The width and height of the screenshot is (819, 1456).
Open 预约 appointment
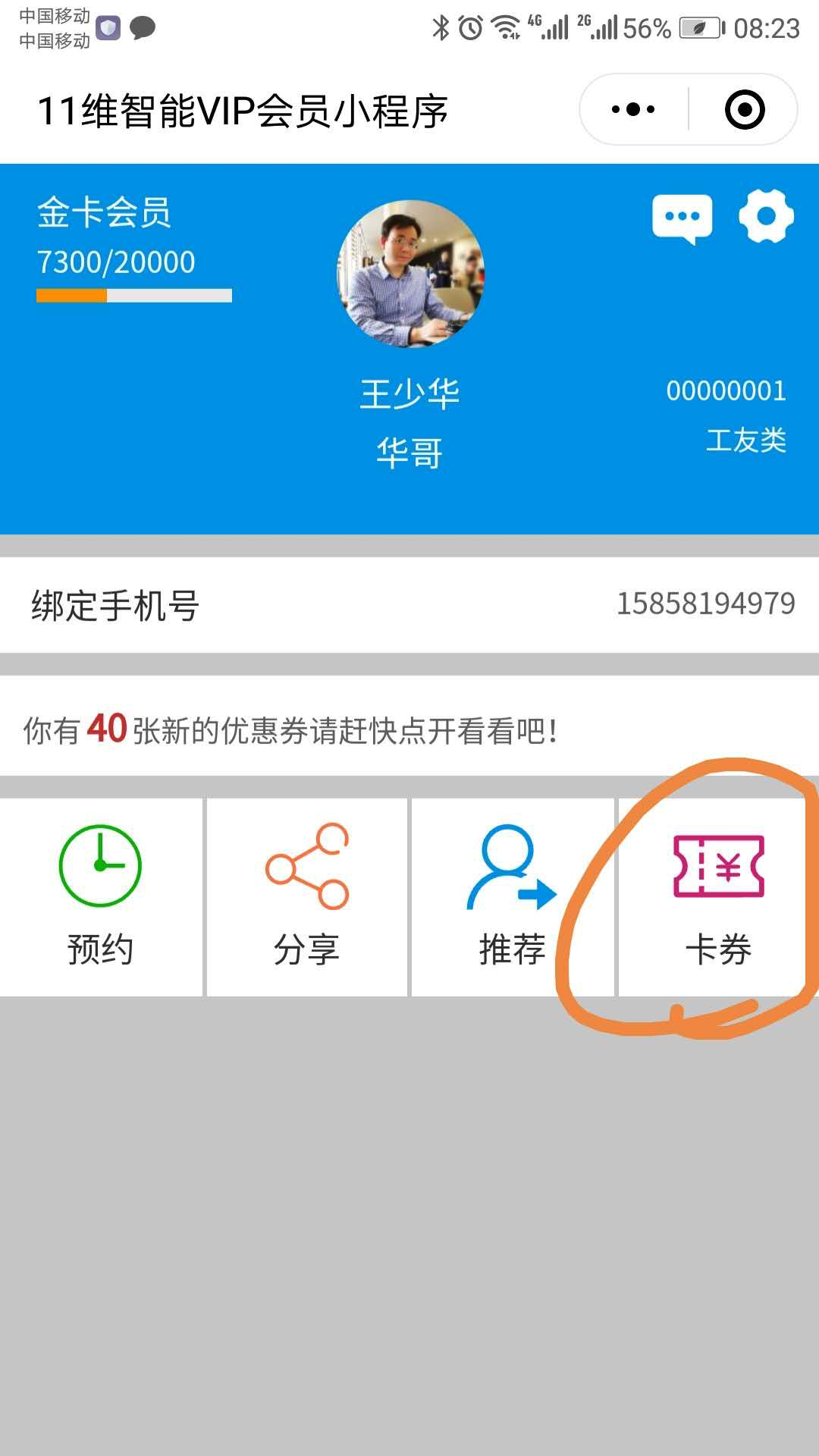pos(100,896)
